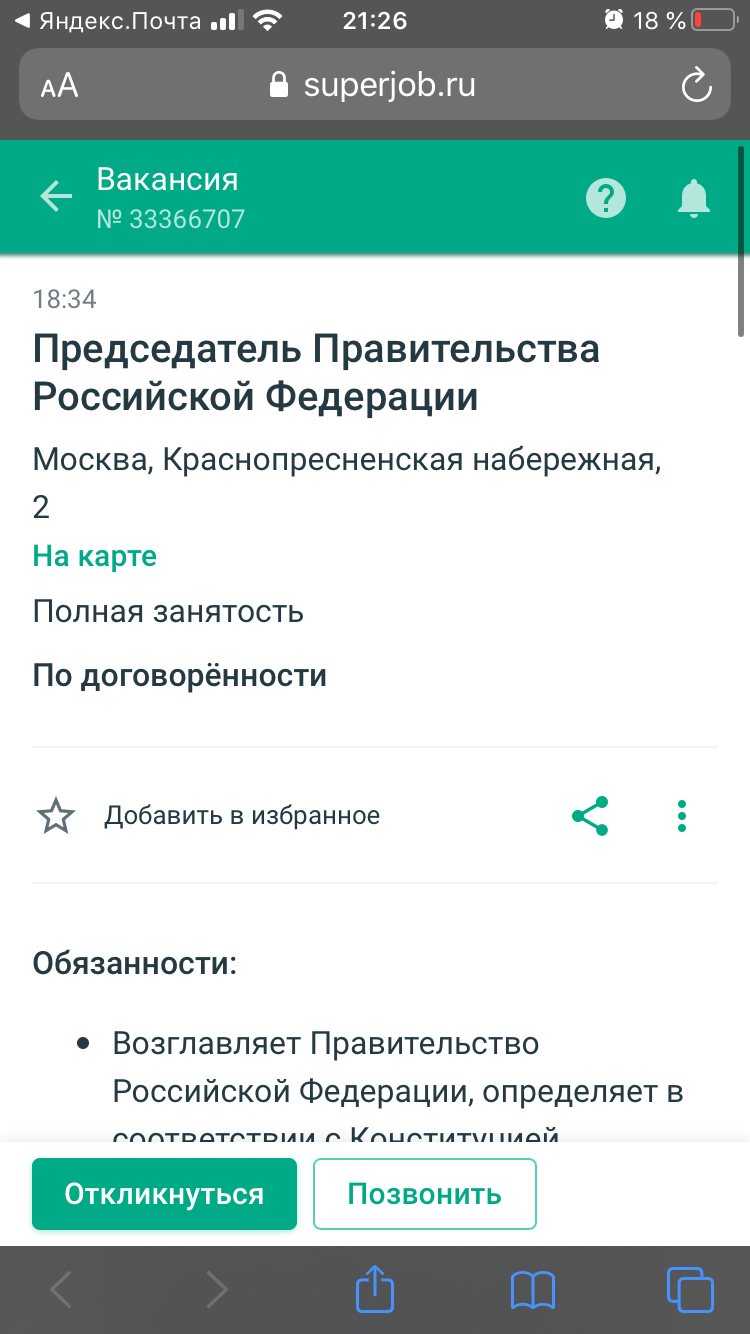This screenshot has width=750, height=1334.
Task: Select the superjob.ru address bar
Action: click(x=375, y=85)
